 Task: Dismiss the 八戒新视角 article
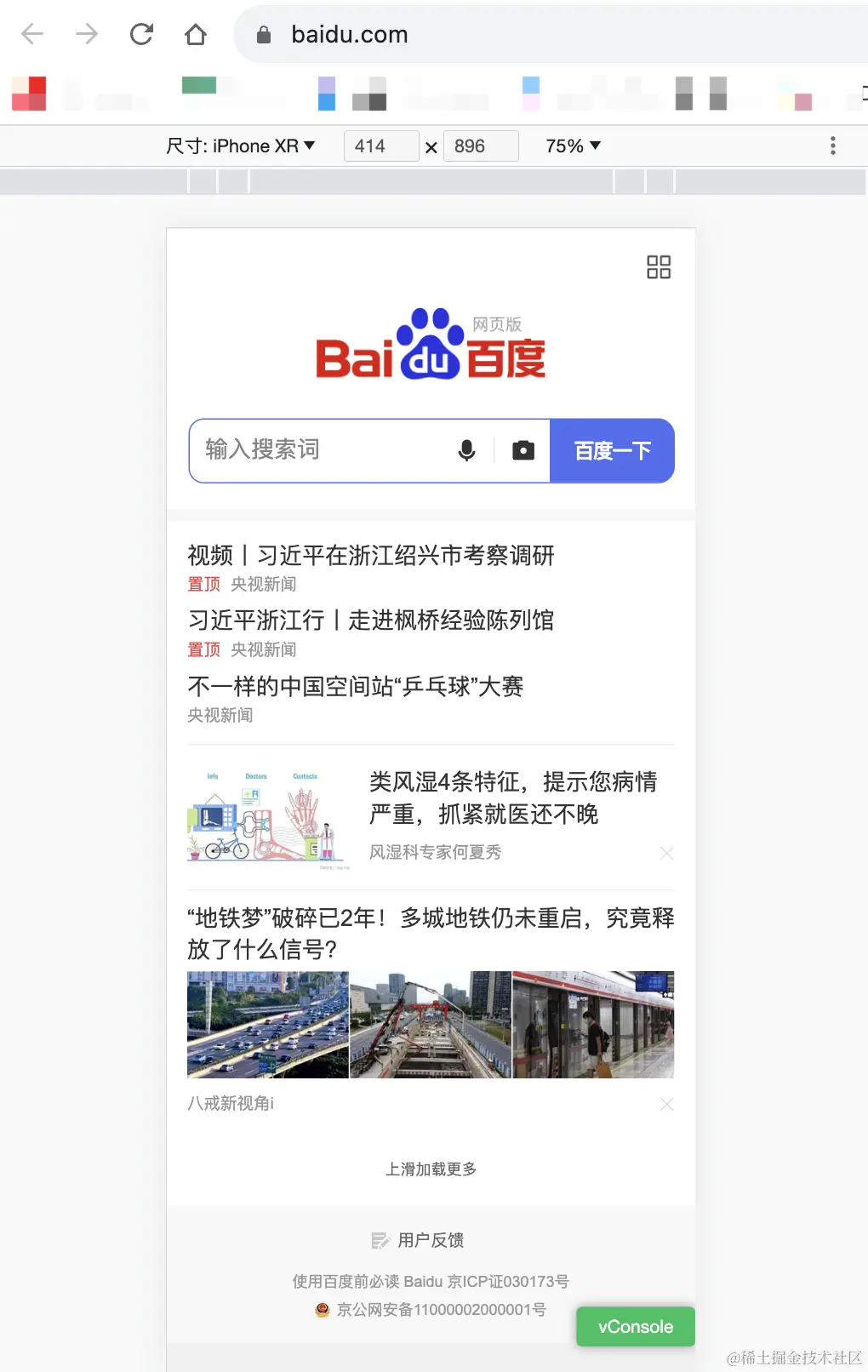point(666,1104)
